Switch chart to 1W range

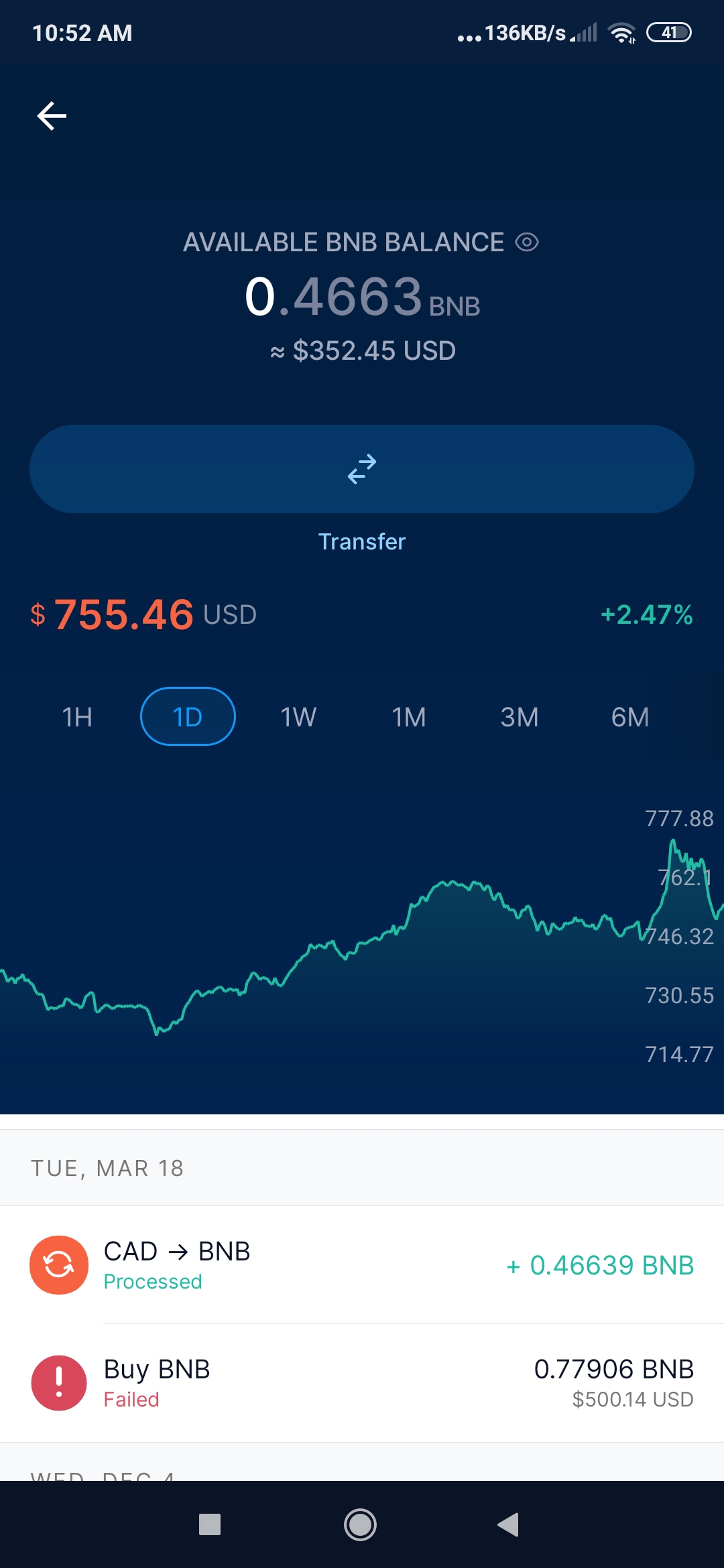click(x=298, y=717)
